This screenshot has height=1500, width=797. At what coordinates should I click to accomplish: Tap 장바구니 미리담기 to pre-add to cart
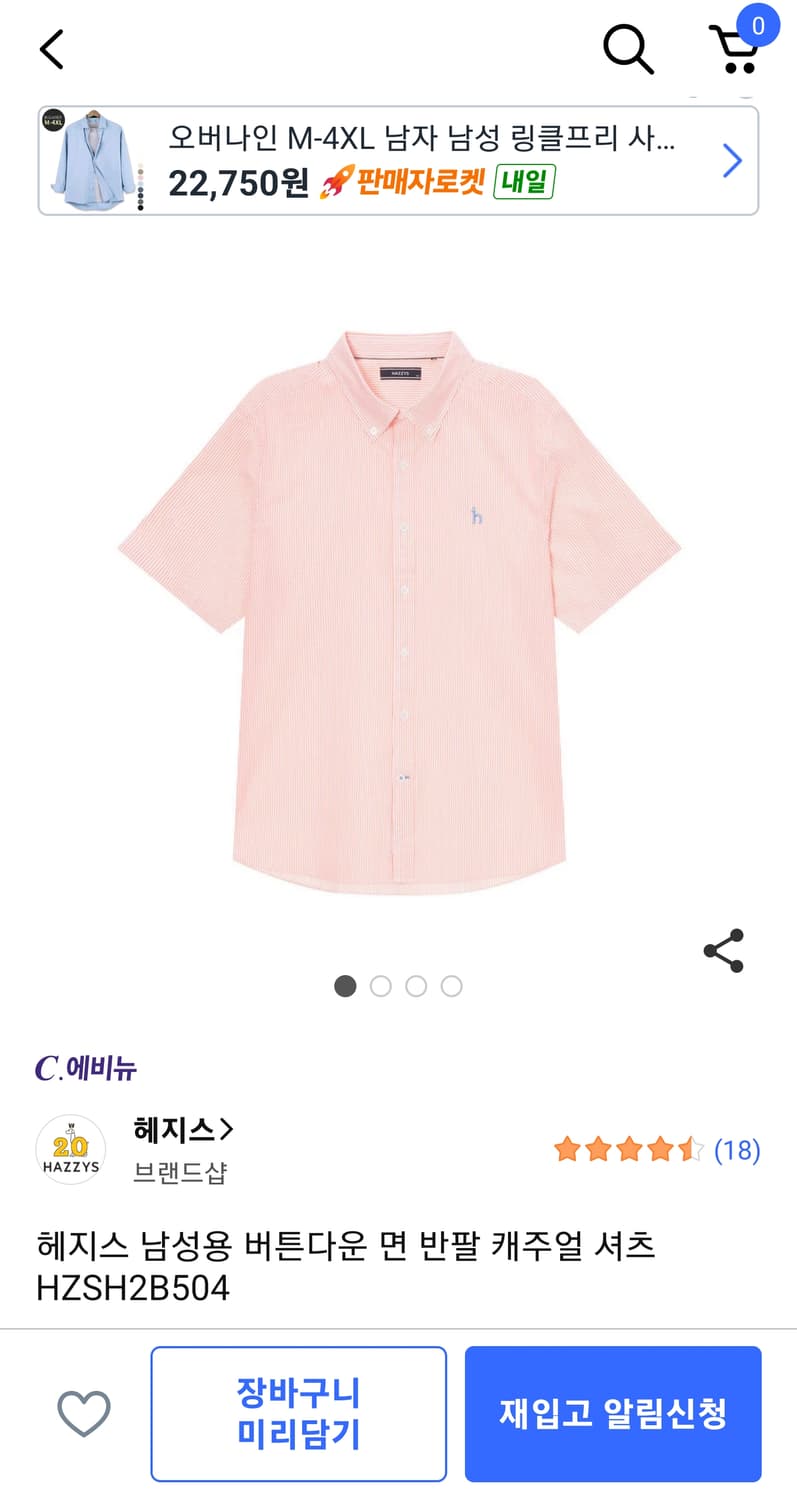tap(297, 1413)
